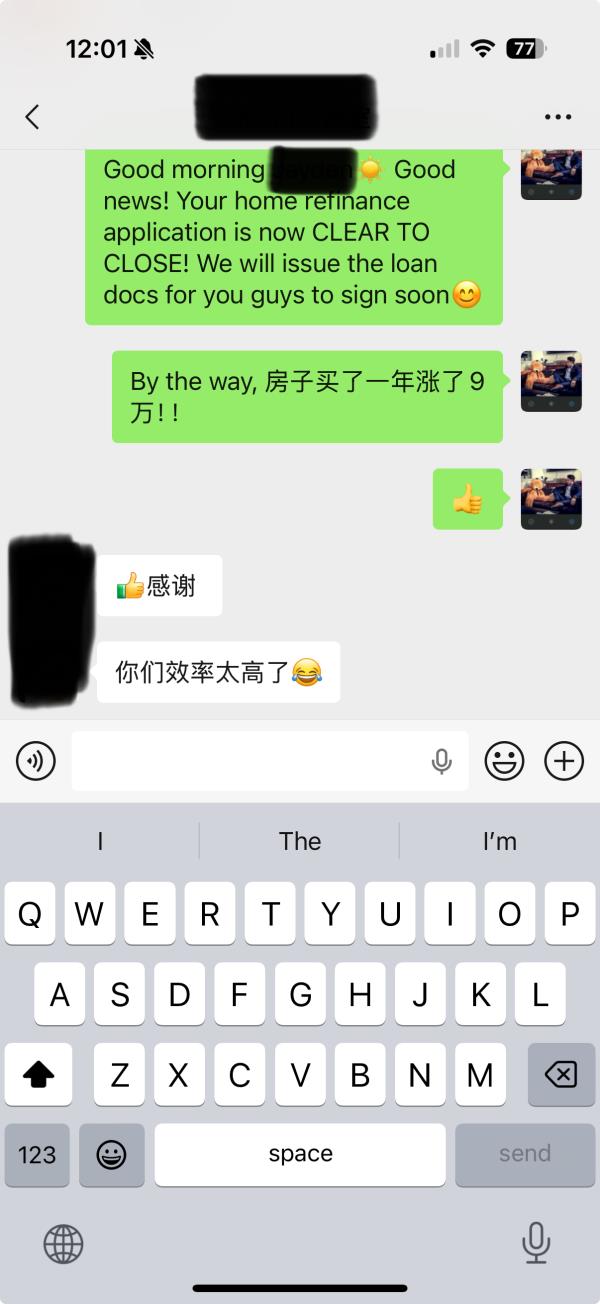Image resolution: width=600 pixels, height=1304 pixels.
Task: Start dictation inside the message field
Action: click(441, 762)
